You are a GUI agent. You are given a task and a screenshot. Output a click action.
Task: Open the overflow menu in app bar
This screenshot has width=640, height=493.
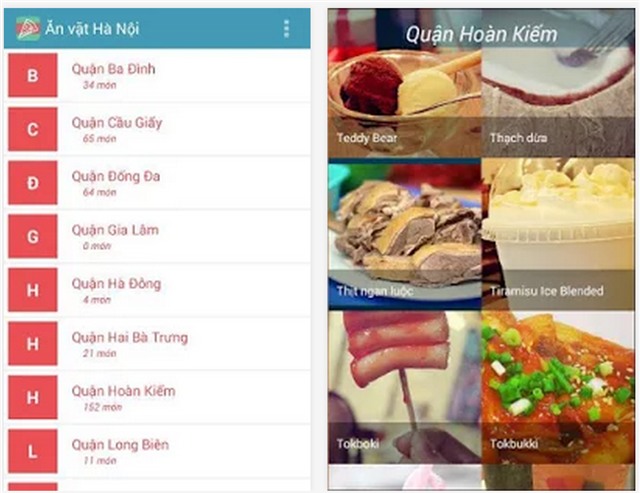pyautogui.click(x=287, y=29)
